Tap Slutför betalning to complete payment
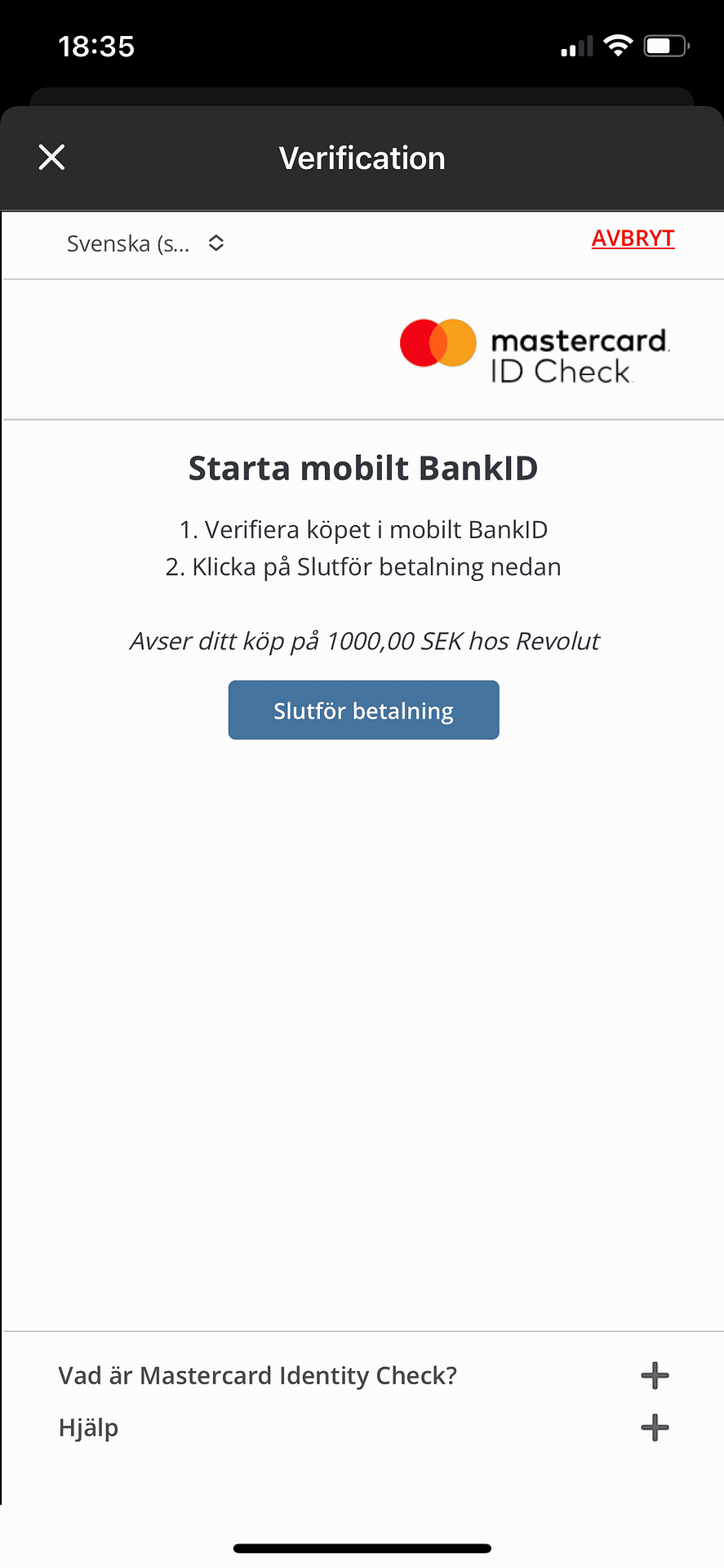Viewport: 724px width, 1568px height. point(363,710)
